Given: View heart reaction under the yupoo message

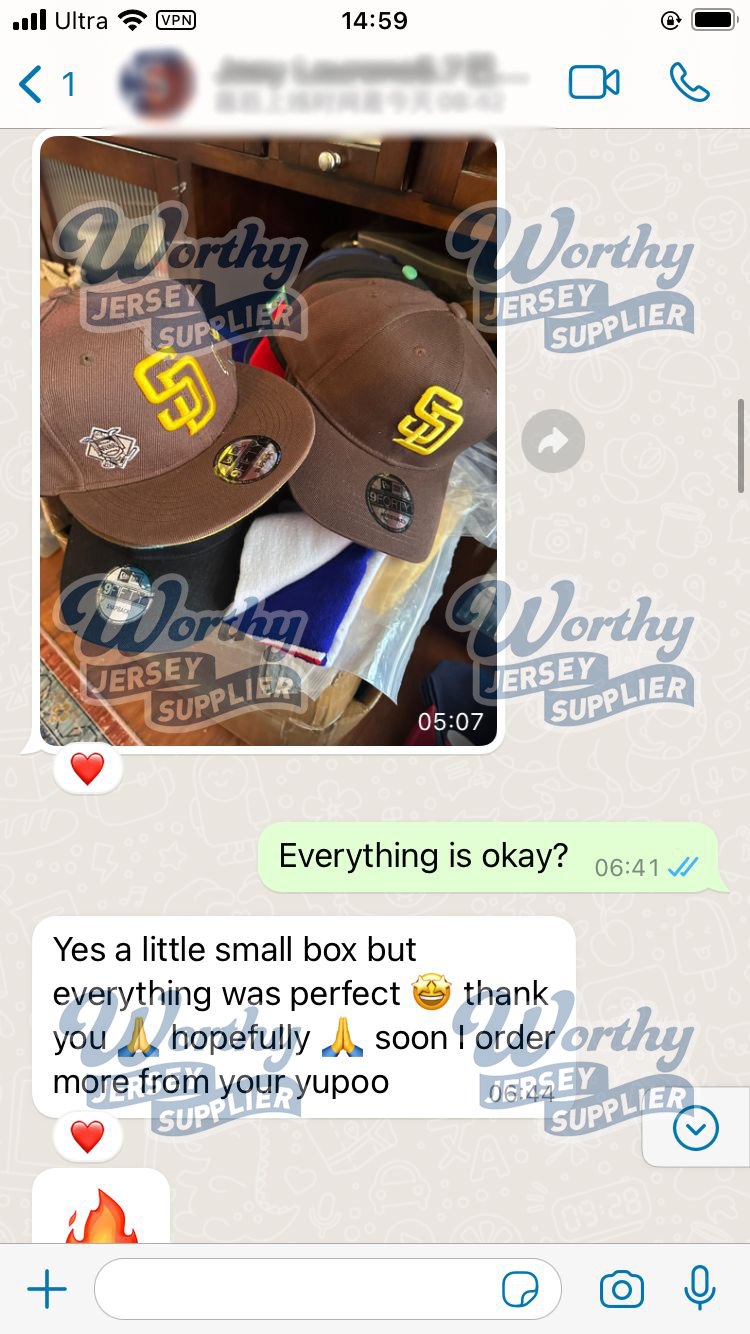Looking at the screenshot, I should [x=88, y=1136].
